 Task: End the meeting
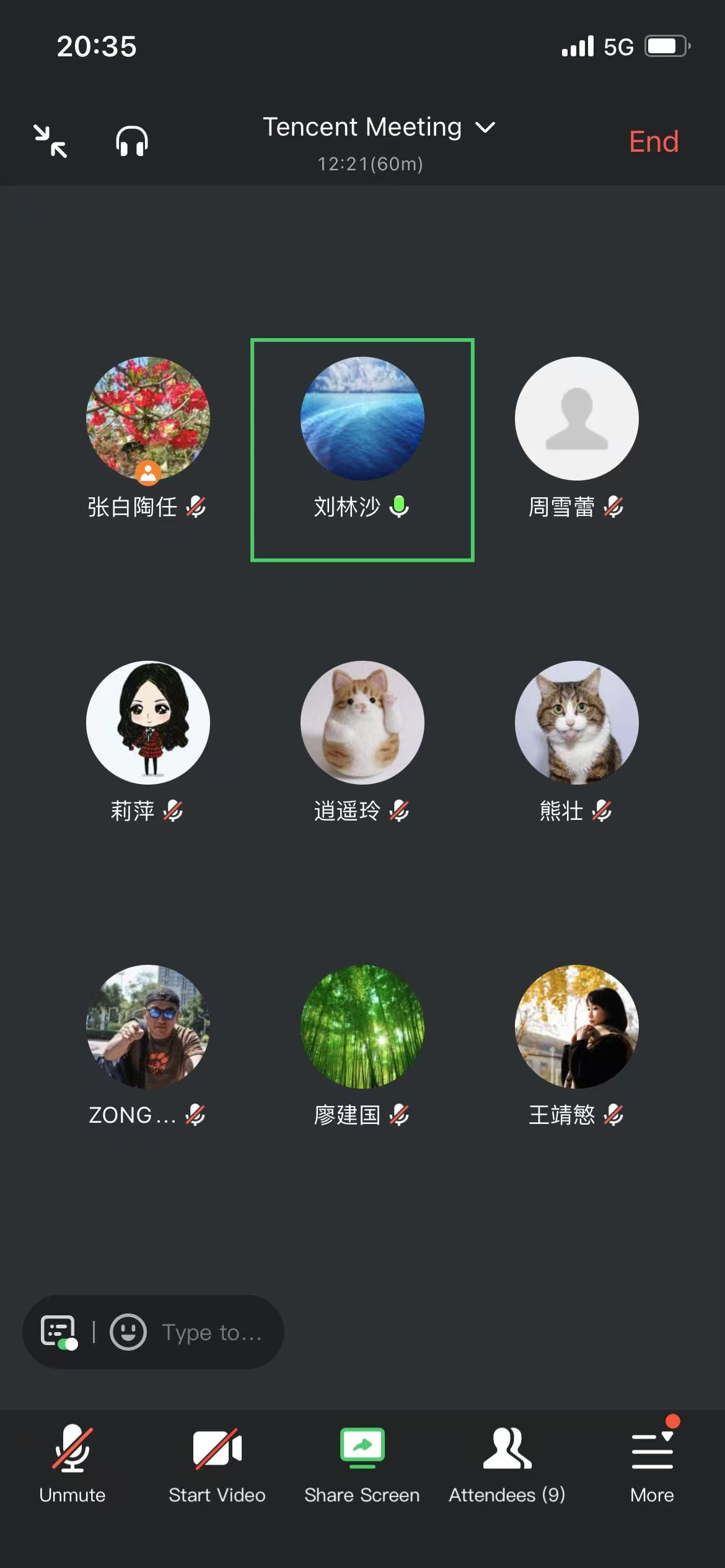[x=653, y=141]
